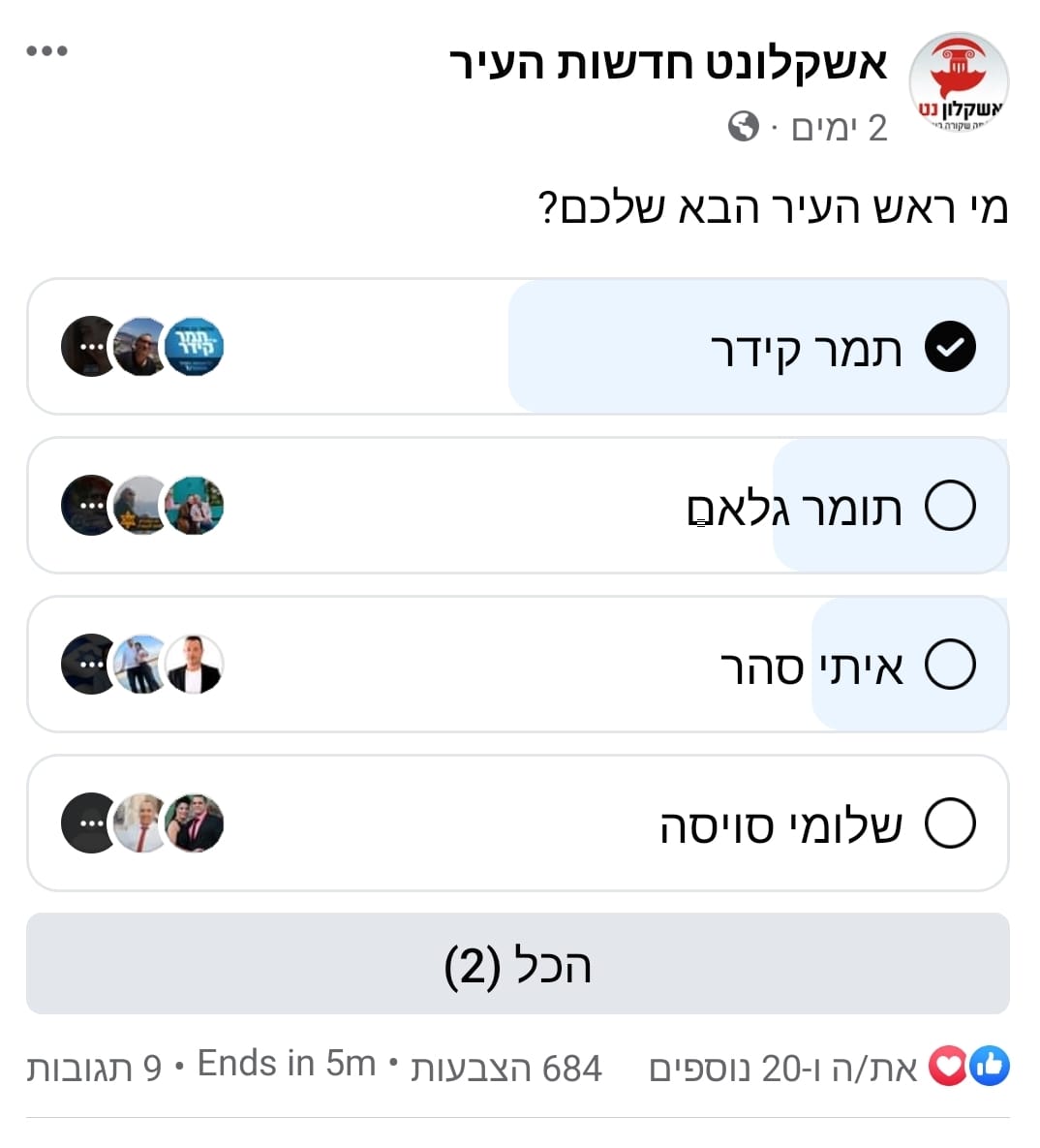Image resolution: width=1040 pixels, height=1148 pixels.
Task: Tap the הכל (2) button
Action: [x=518, y=964]
